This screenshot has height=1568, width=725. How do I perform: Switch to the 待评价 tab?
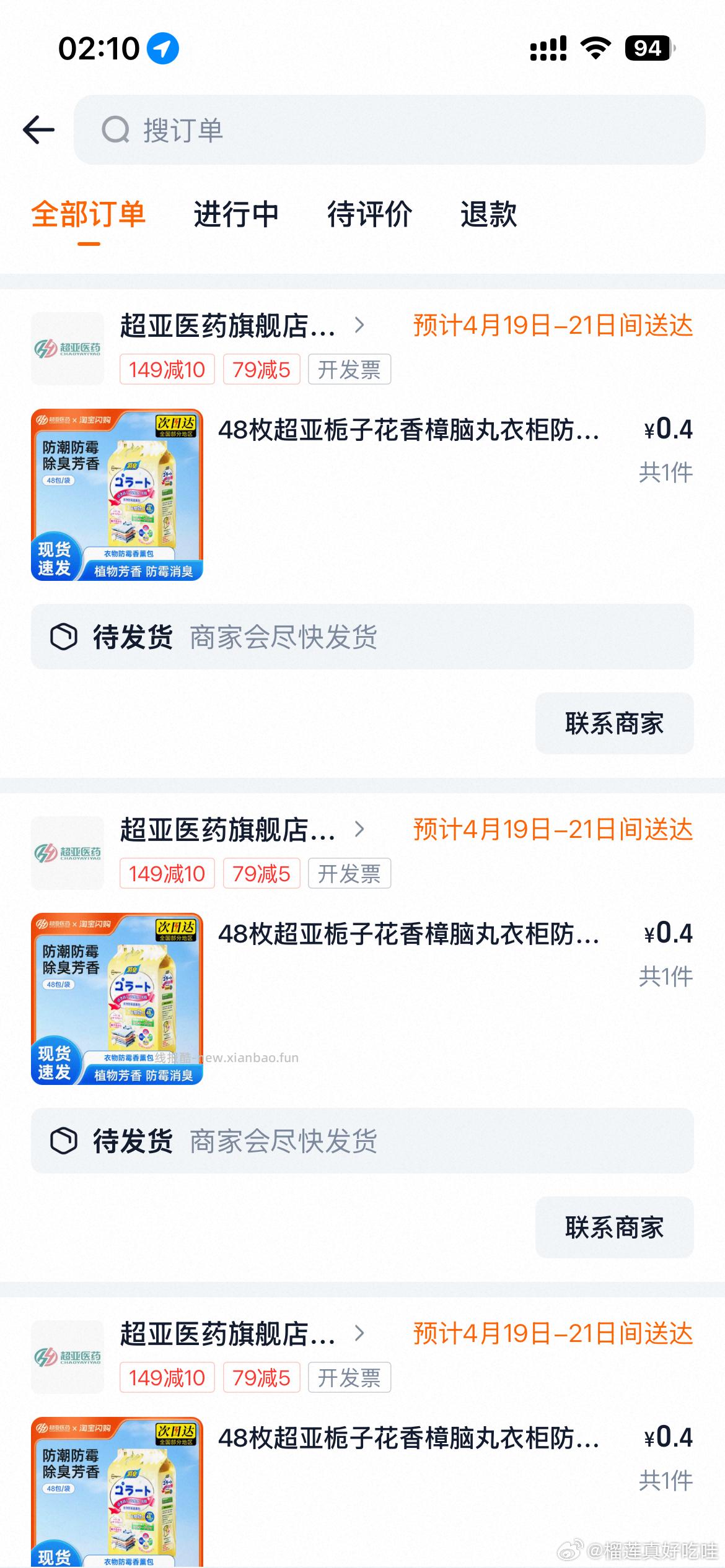coord(371,215)
